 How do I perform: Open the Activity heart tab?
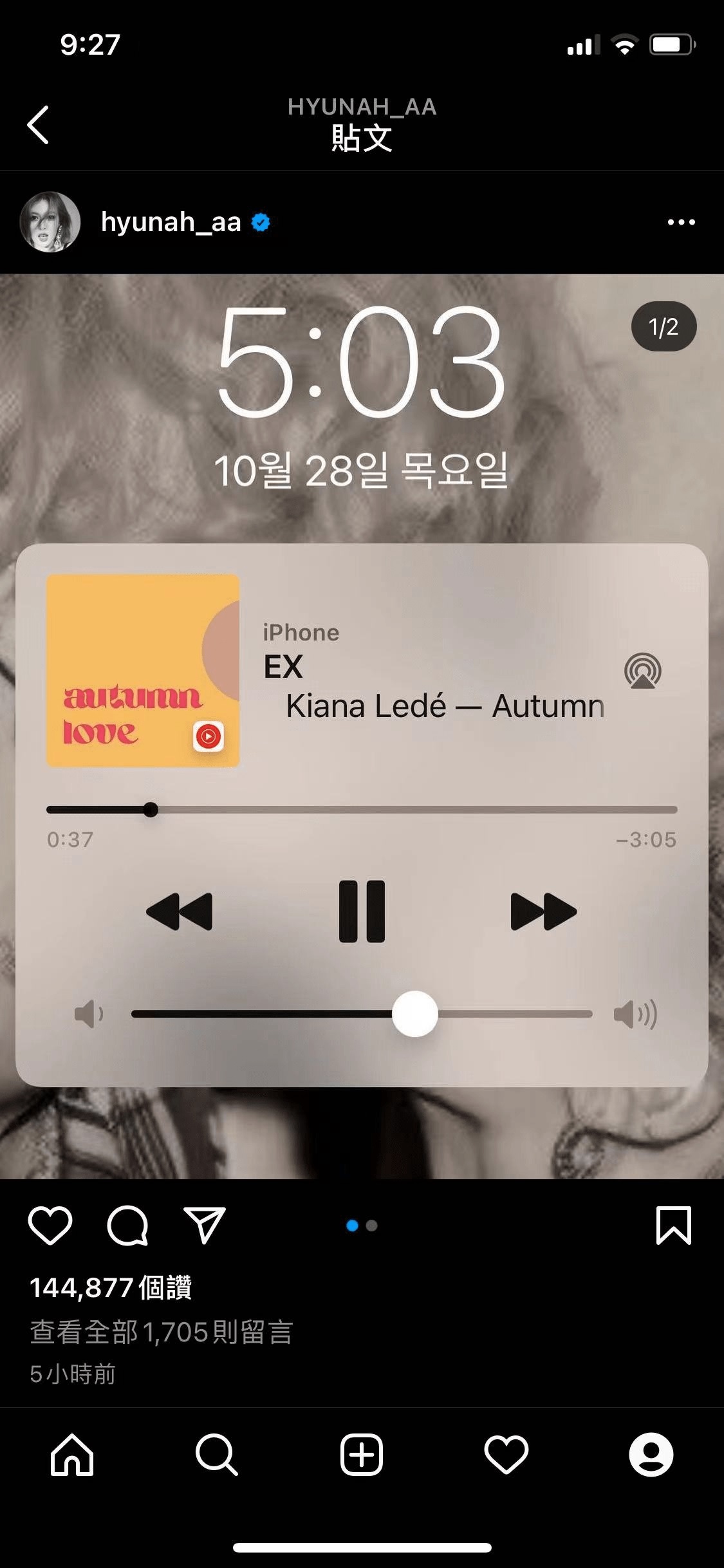pos(506,1455)
